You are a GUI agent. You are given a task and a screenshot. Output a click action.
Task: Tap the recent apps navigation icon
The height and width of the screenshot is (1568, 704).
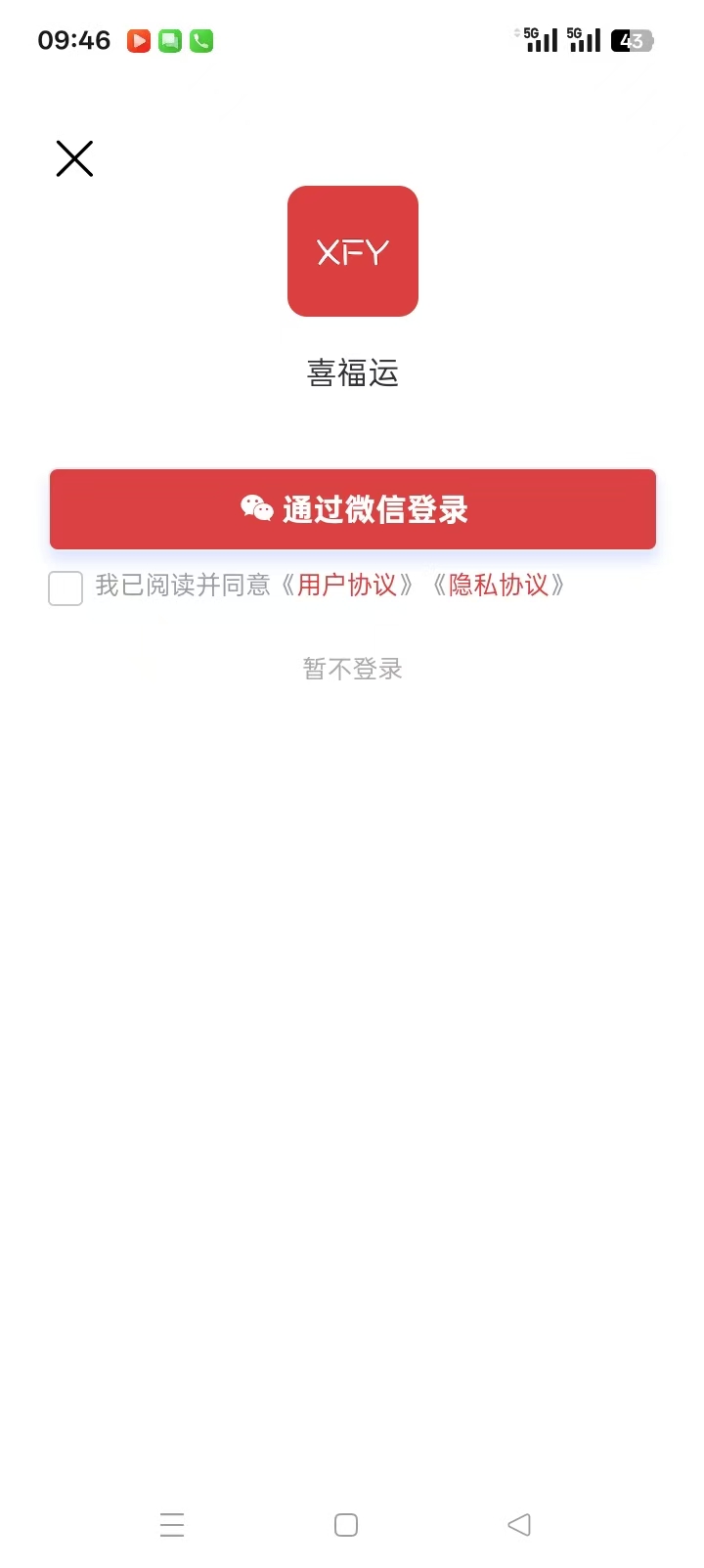[172, 1523]
